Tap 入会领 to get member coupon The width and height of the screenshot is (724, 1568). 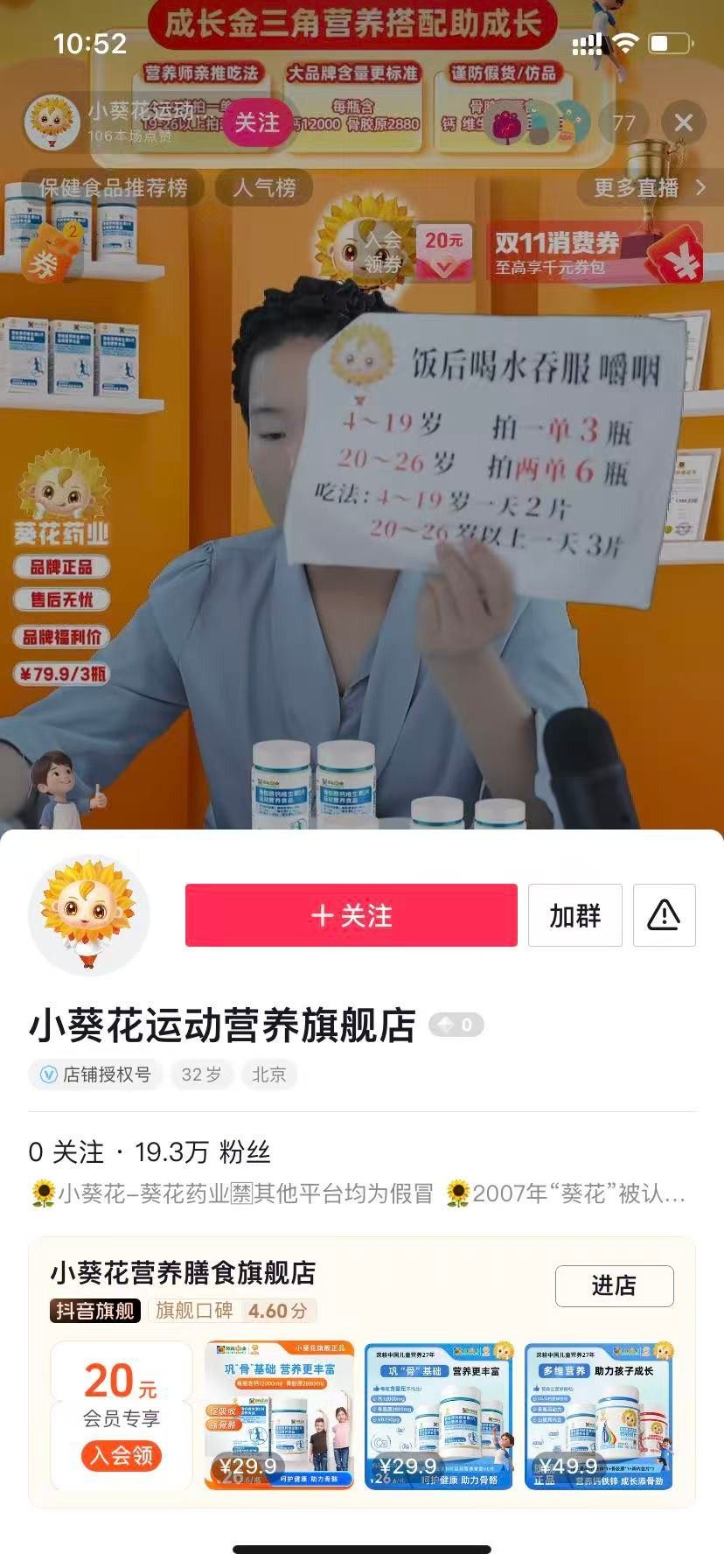click(x=122, y=1455)
